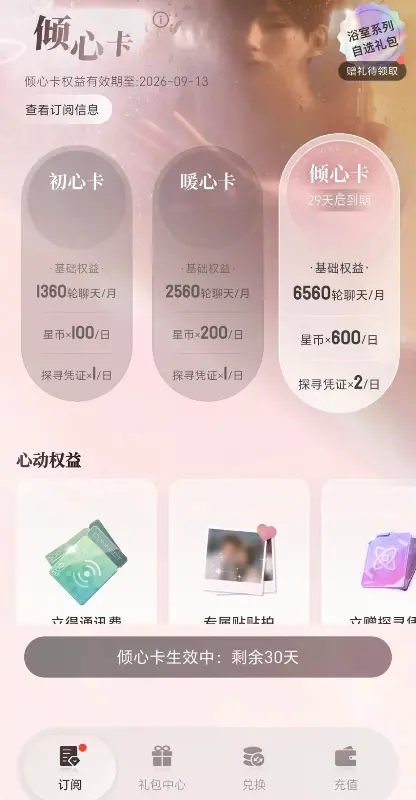
Task: Select the 初心卡 subscription tier
Action: pos(77,273)
